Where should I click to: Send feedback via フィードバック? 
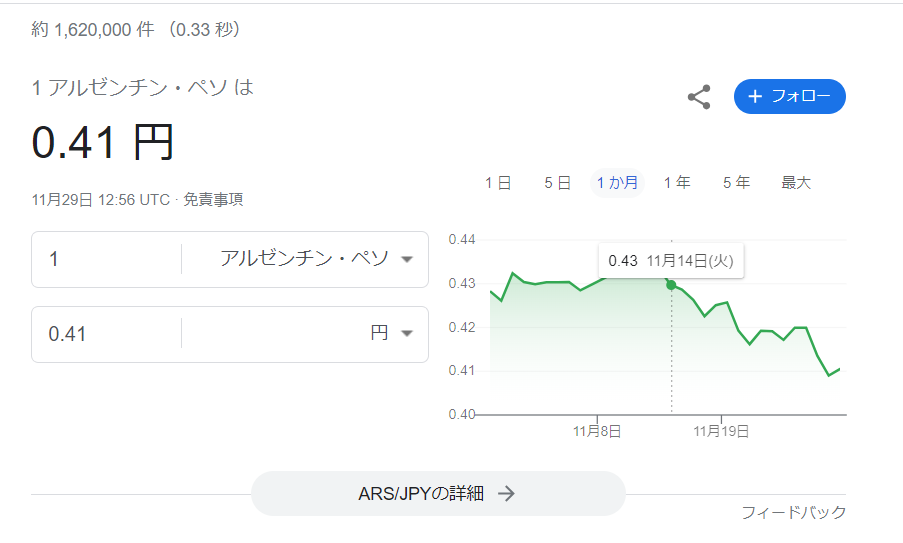793,512
